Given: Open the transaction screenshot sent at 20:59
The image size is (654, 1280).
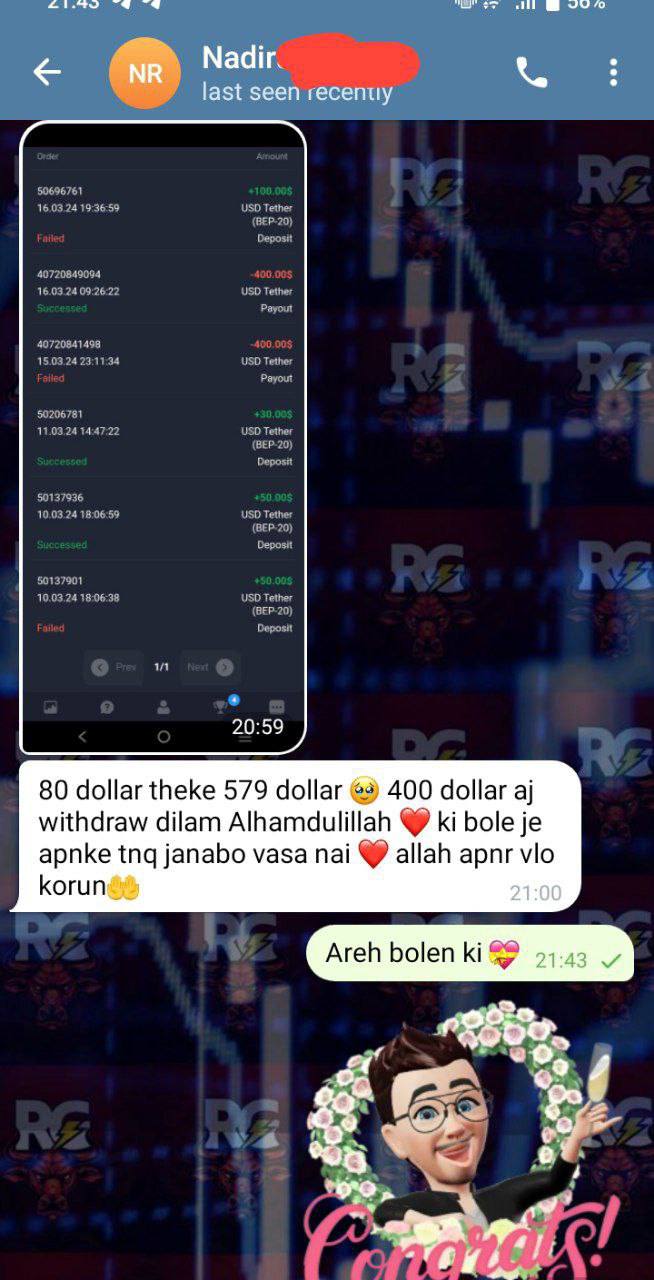Looking at the screenshot, I should 163,437.
